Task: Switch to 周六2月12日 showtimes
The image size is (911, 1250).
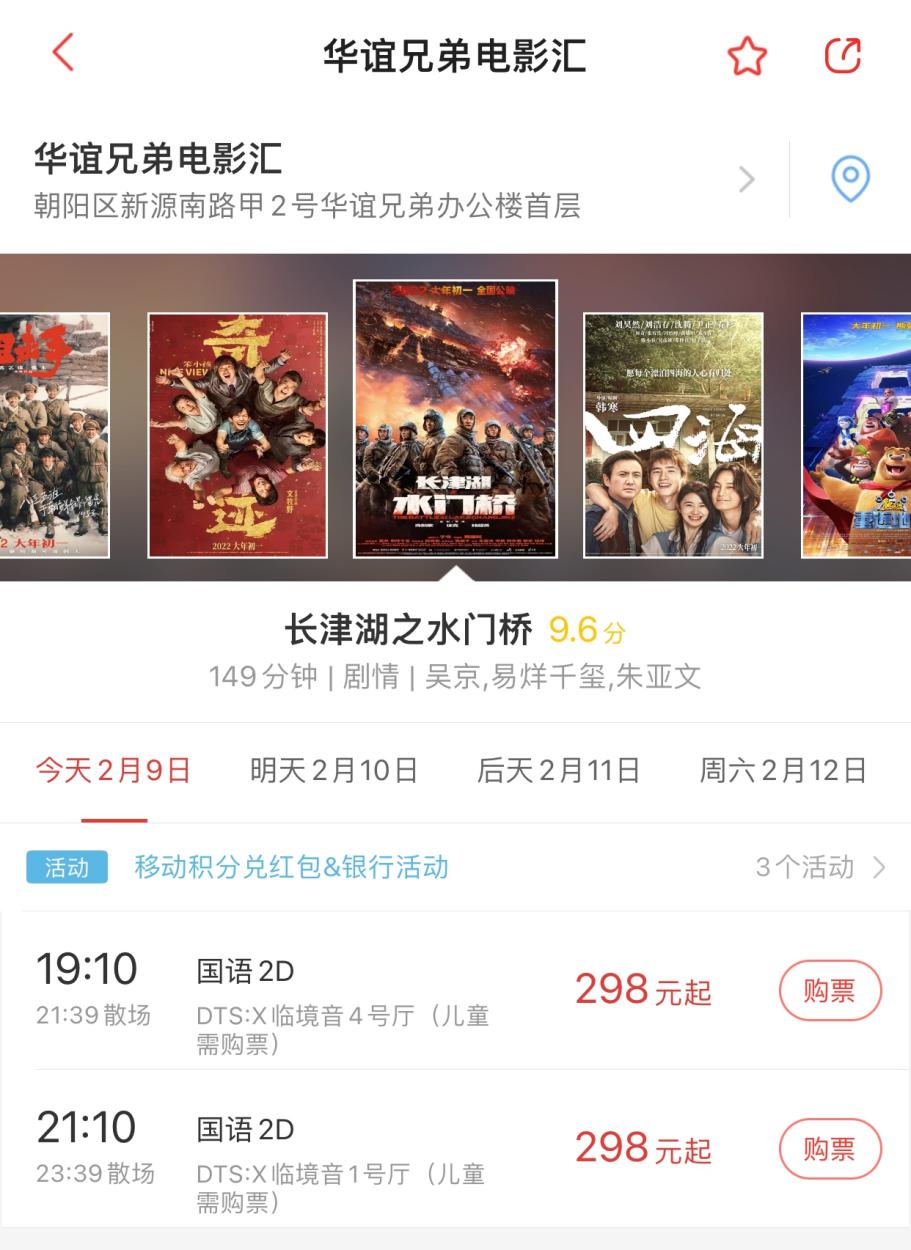Action: point(783,770)
